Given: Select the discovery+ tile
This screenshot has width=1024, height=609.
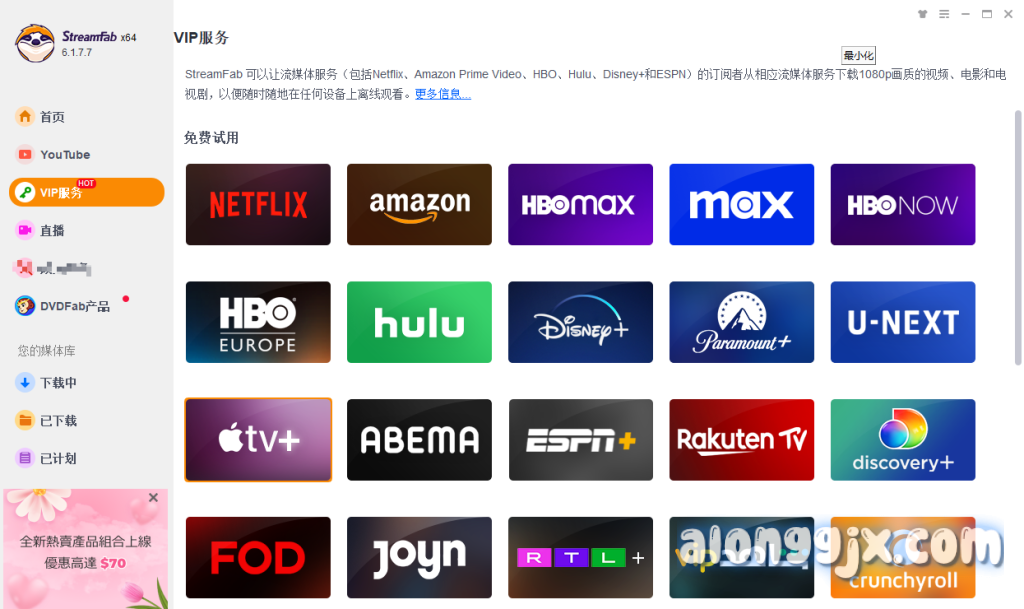Looking at the screenshot, I should tap(902, 440).
